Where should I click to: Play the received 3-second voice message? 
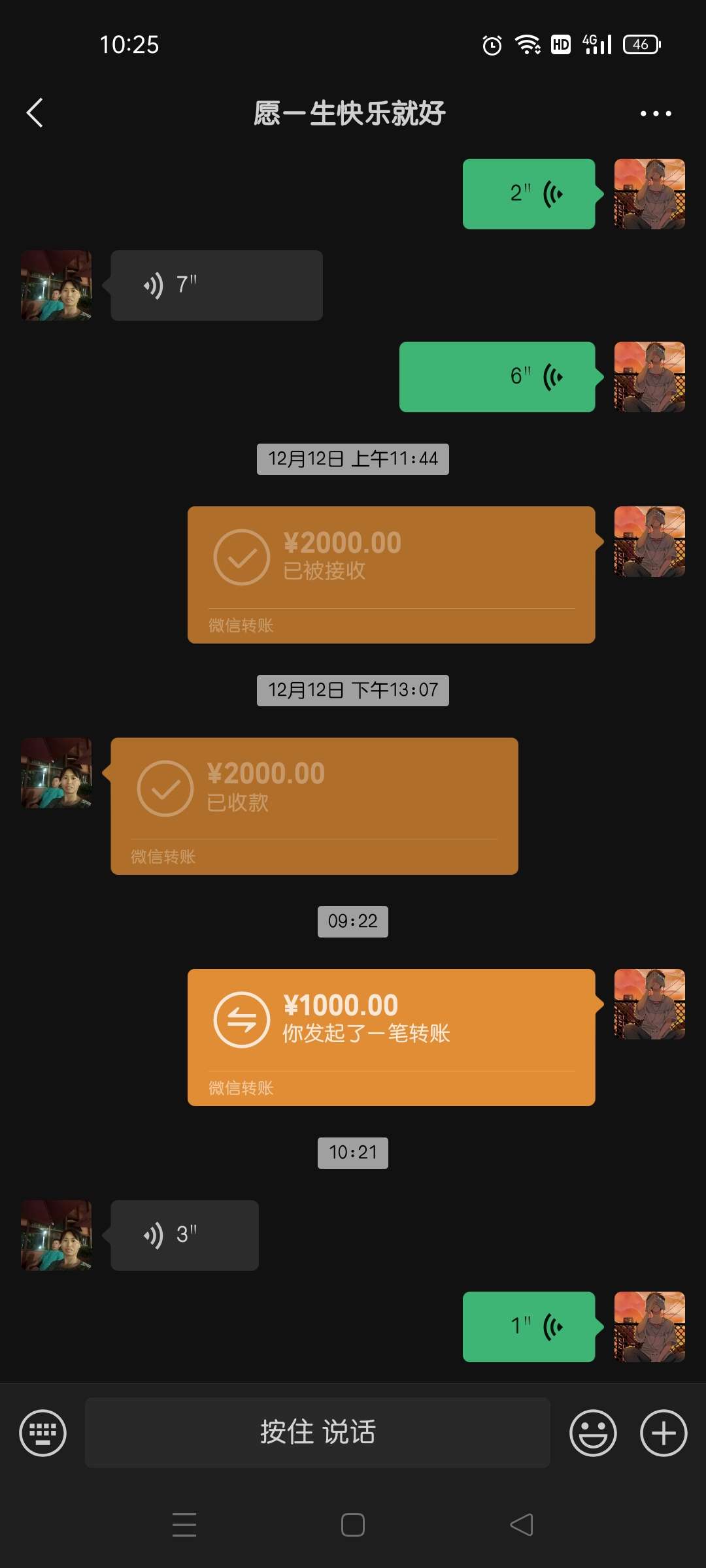(x=184, y=1235)
